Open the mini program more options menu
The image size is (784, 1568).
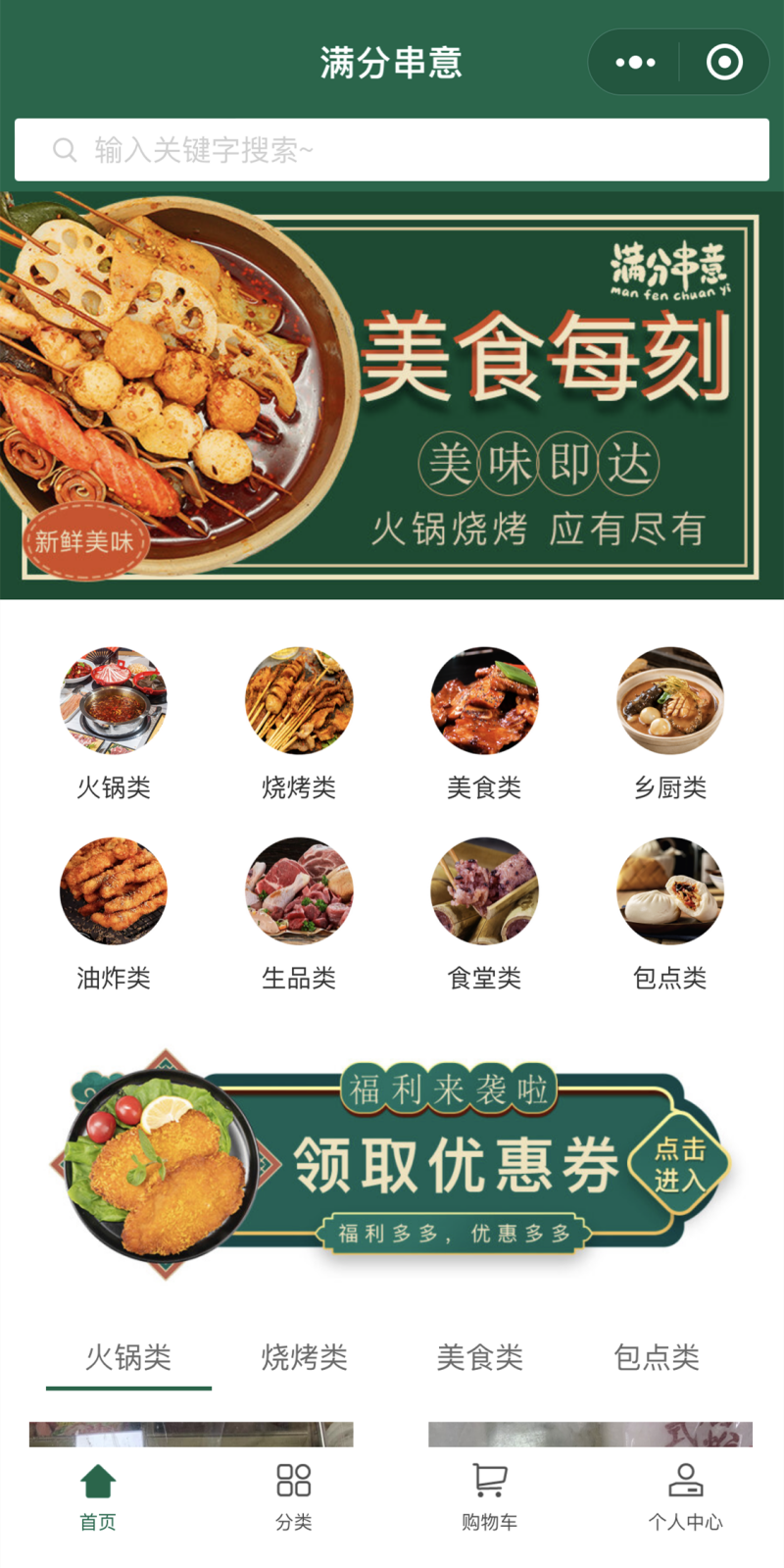click(635, 63)
